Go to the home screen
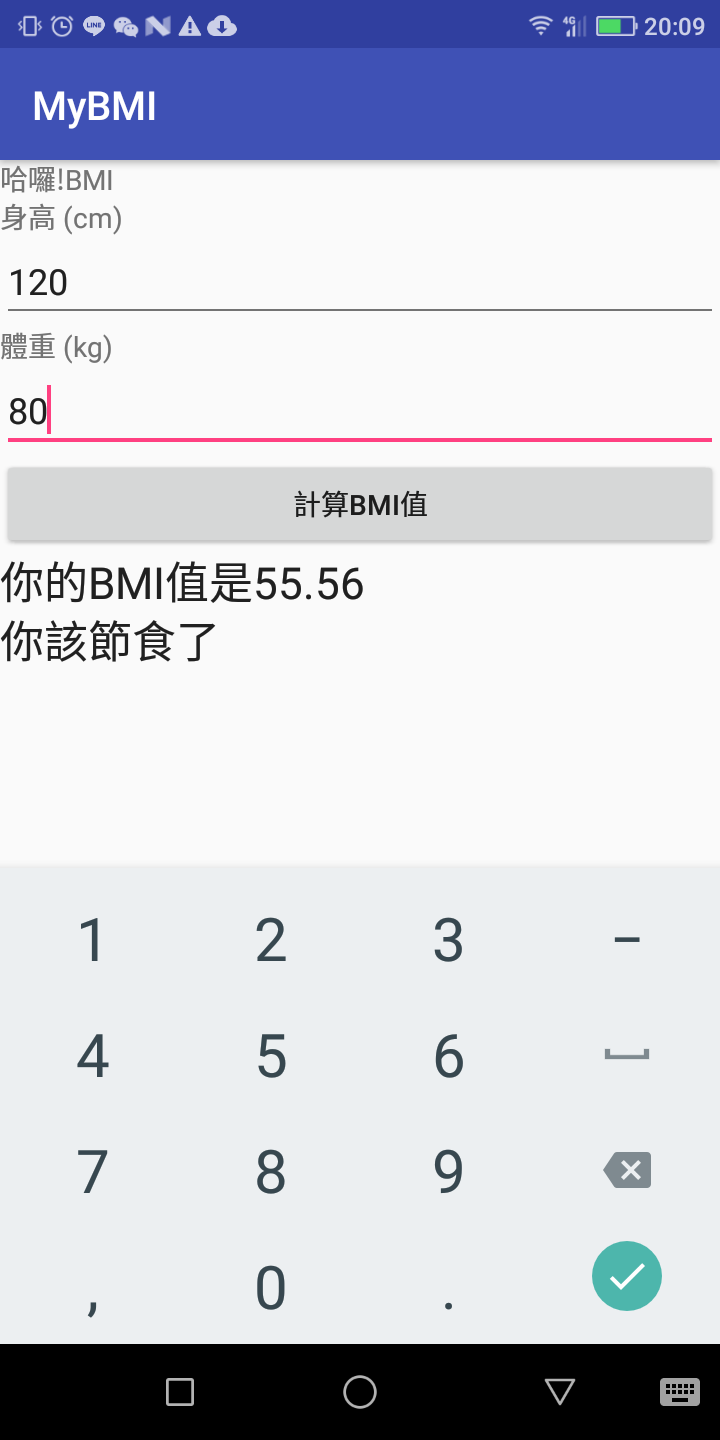Screen dimensions: 720x1440 click(x=360, y=1391)
